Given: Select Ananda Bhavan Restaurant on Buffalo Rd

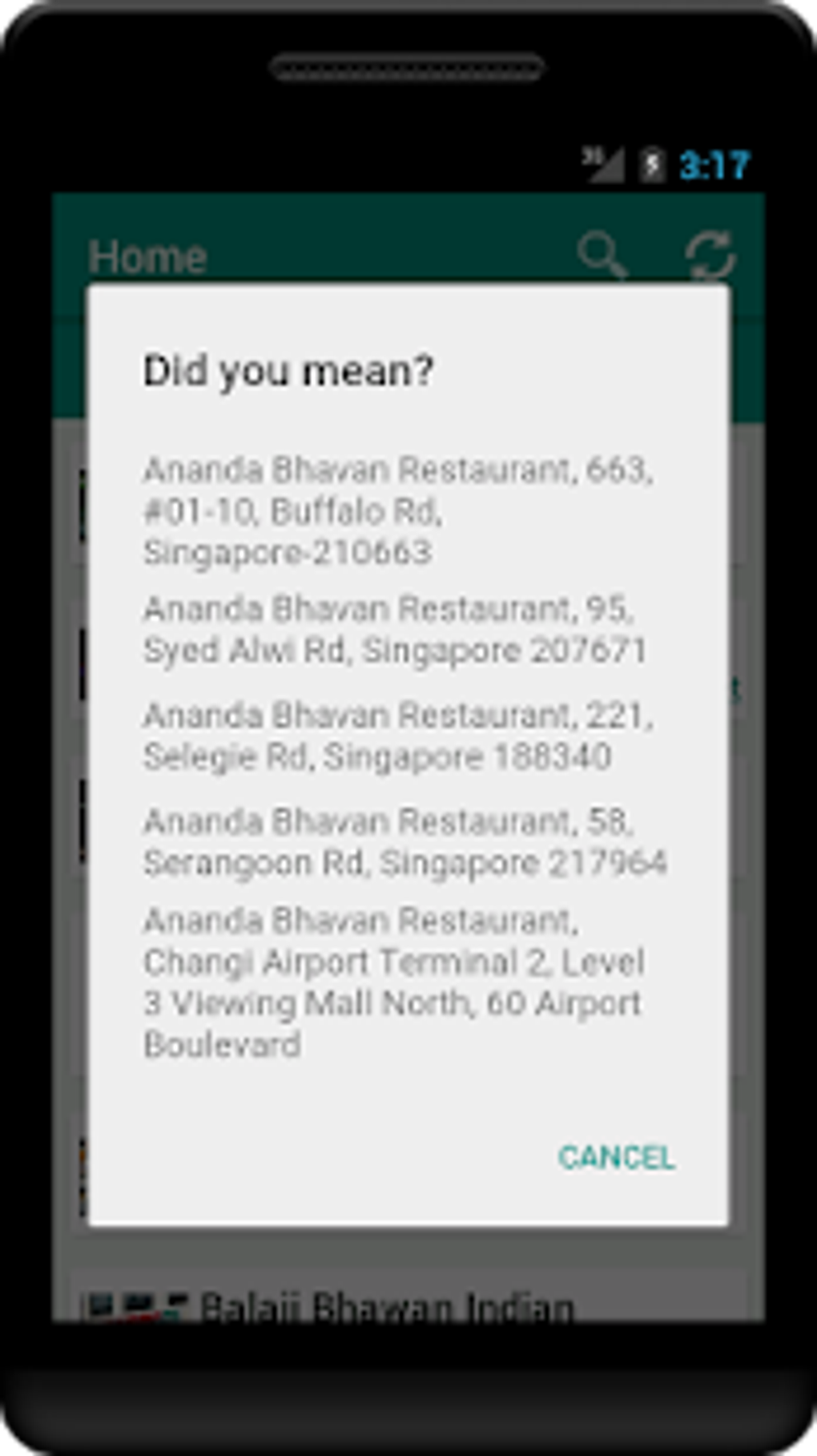Looking at the screenshot, I should point(398,510).
